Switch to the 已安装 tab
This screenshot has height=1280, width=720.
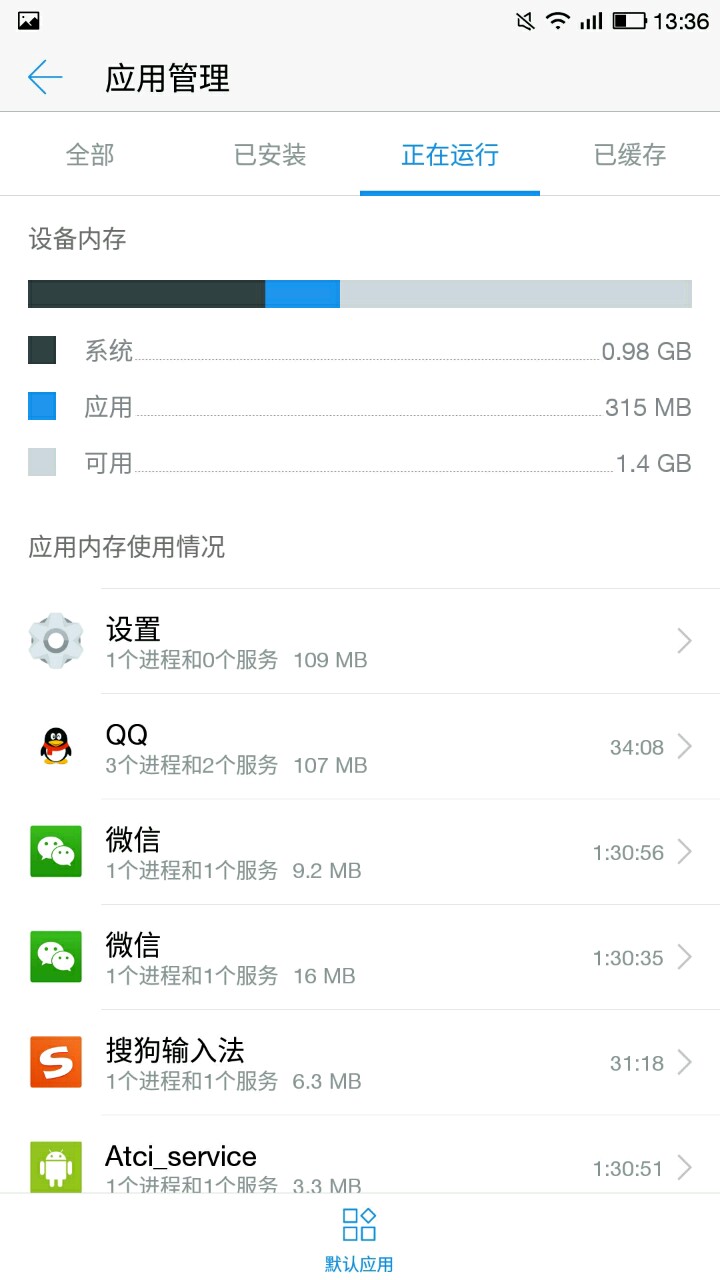[x=270, y=155]
